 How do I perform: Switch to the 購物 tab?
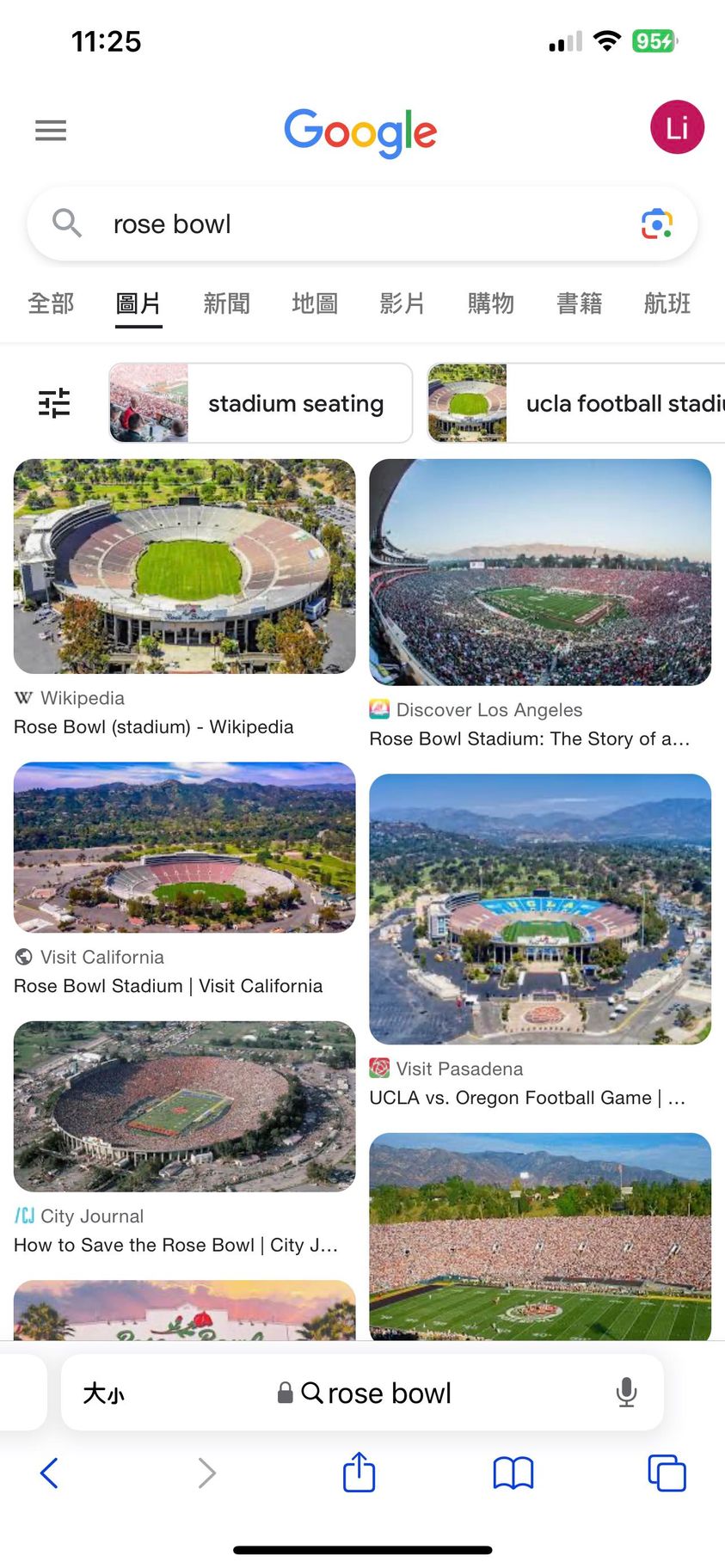[x=491, y=303]
